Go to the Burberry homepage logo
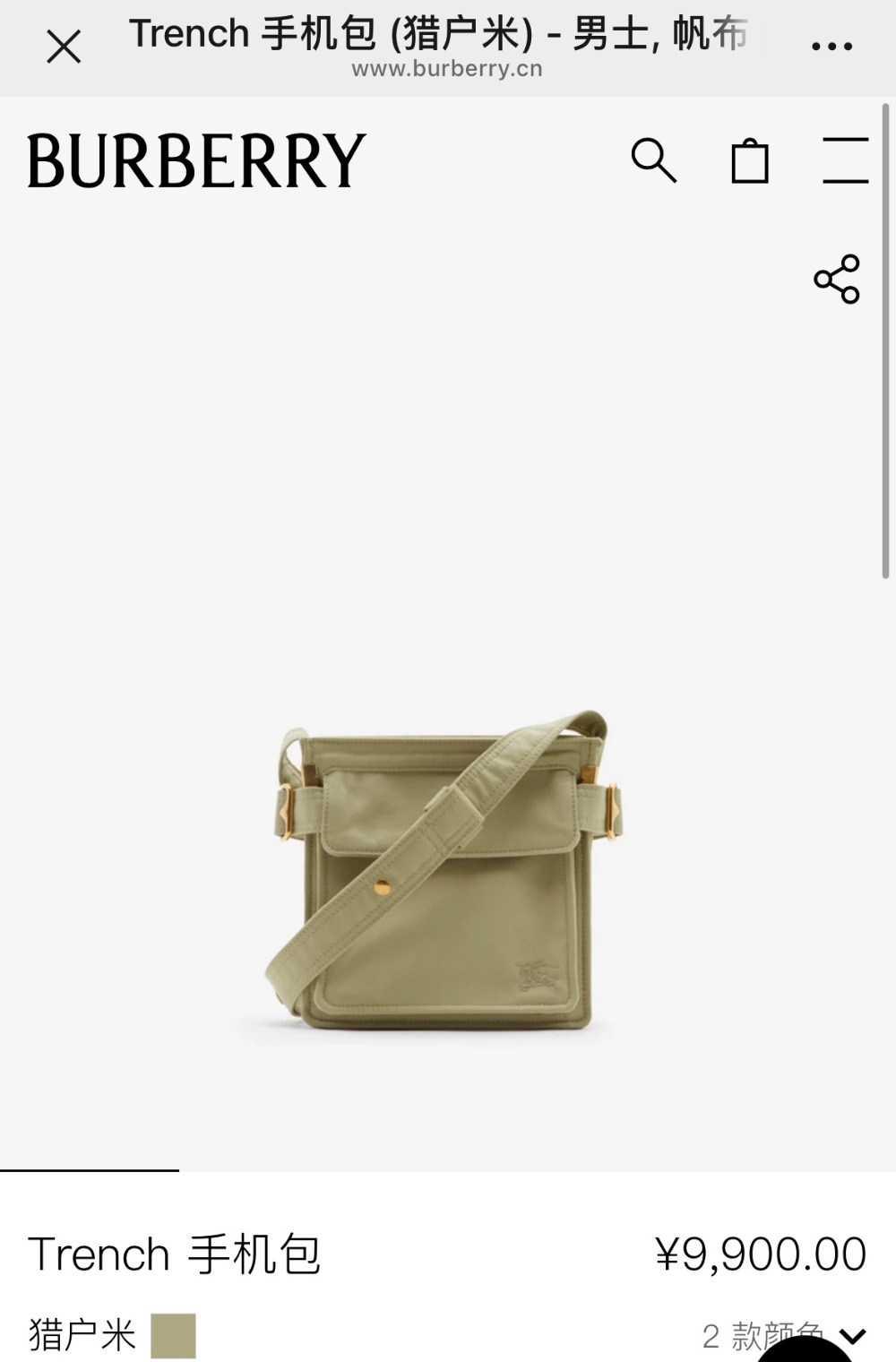Viewport: 896px width, 1362px height. click(197, 161)
